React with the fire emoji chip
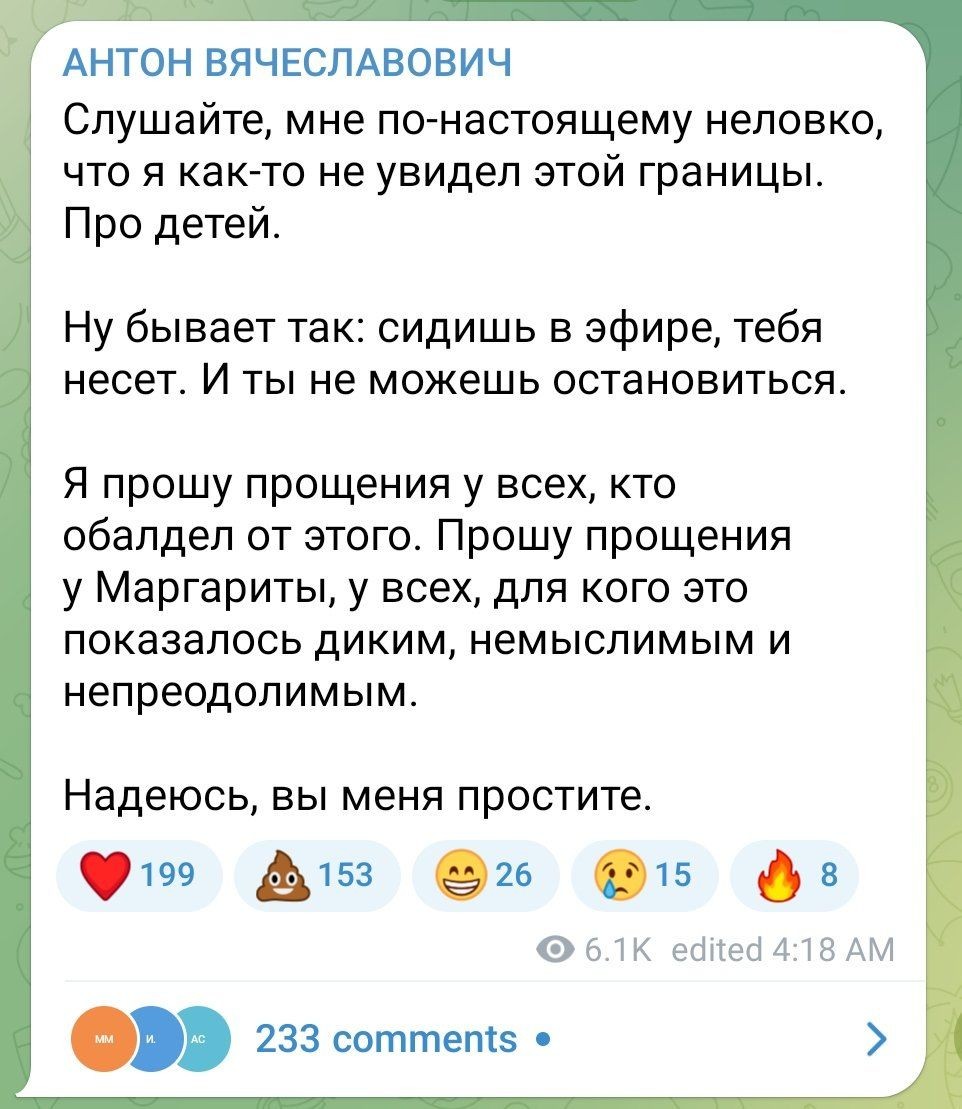The image size is (962, 1109). (794, 875)
